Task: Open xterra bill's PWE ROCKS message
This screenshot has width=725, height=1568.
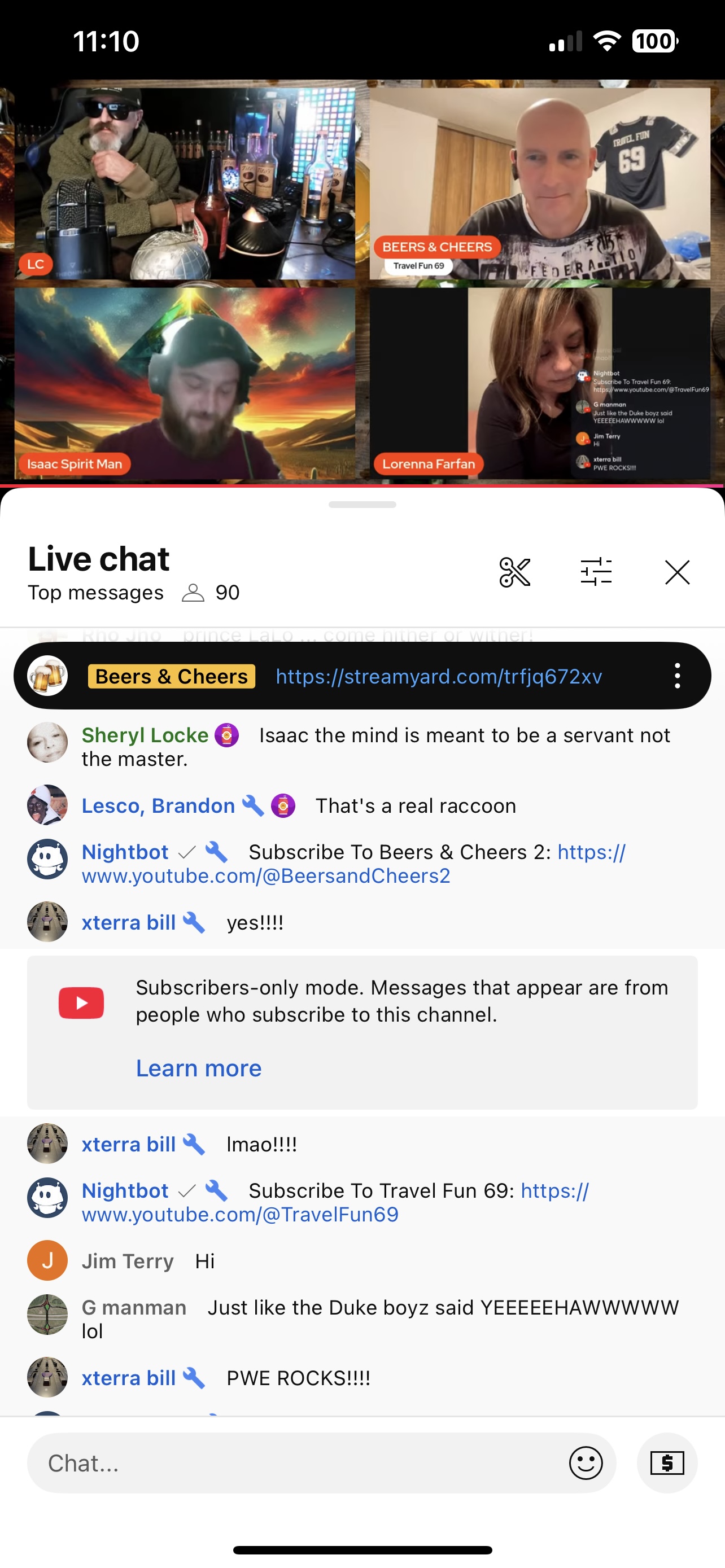Action: (298, 1378)
